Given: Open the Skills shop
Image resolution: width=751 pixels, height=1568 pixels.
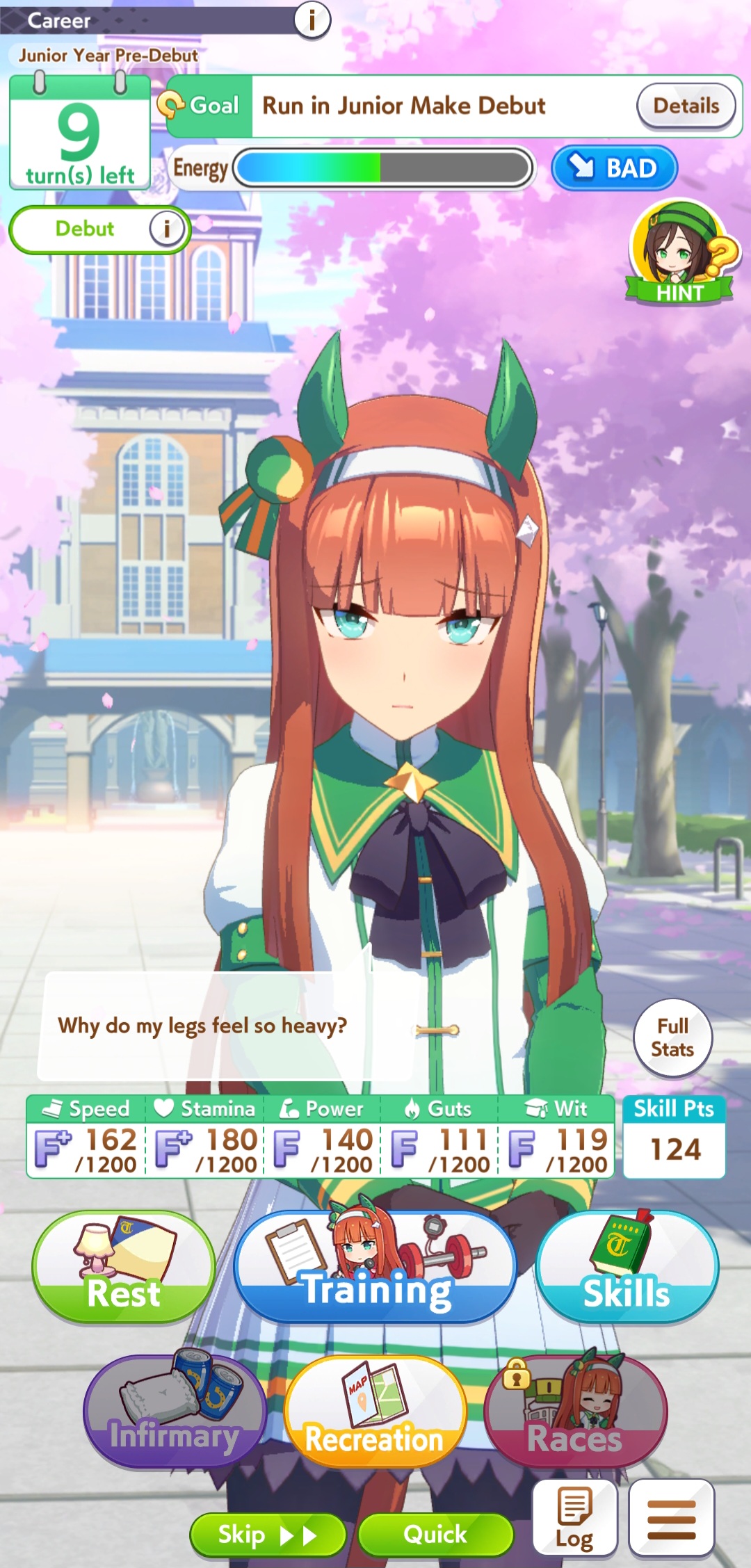Looking at the screenshot, I should point(627,1267).
